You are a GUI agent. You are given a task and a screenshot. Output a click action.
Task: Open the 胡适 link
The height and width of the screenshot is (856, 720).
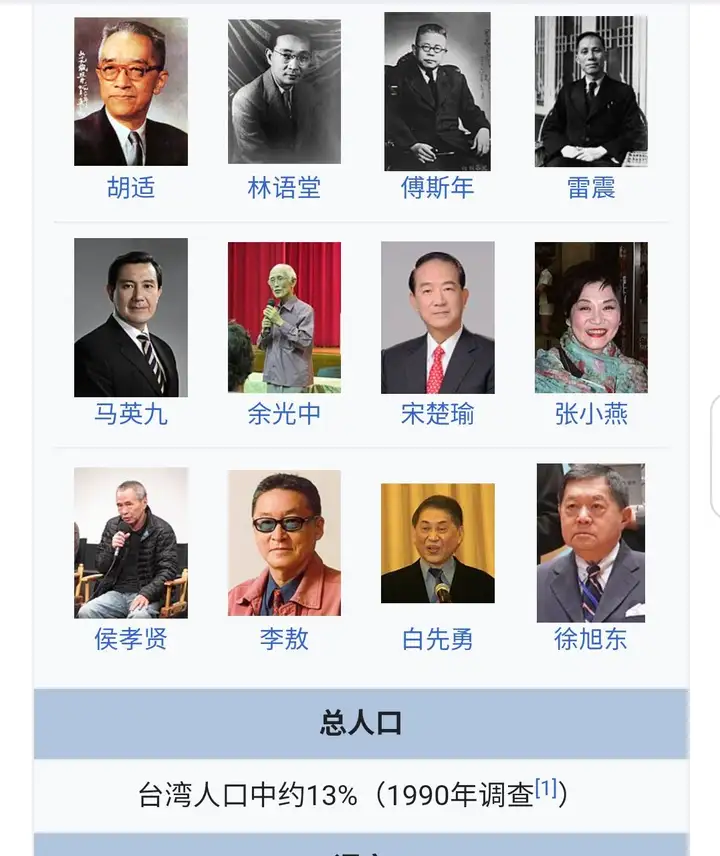point(131,188)
